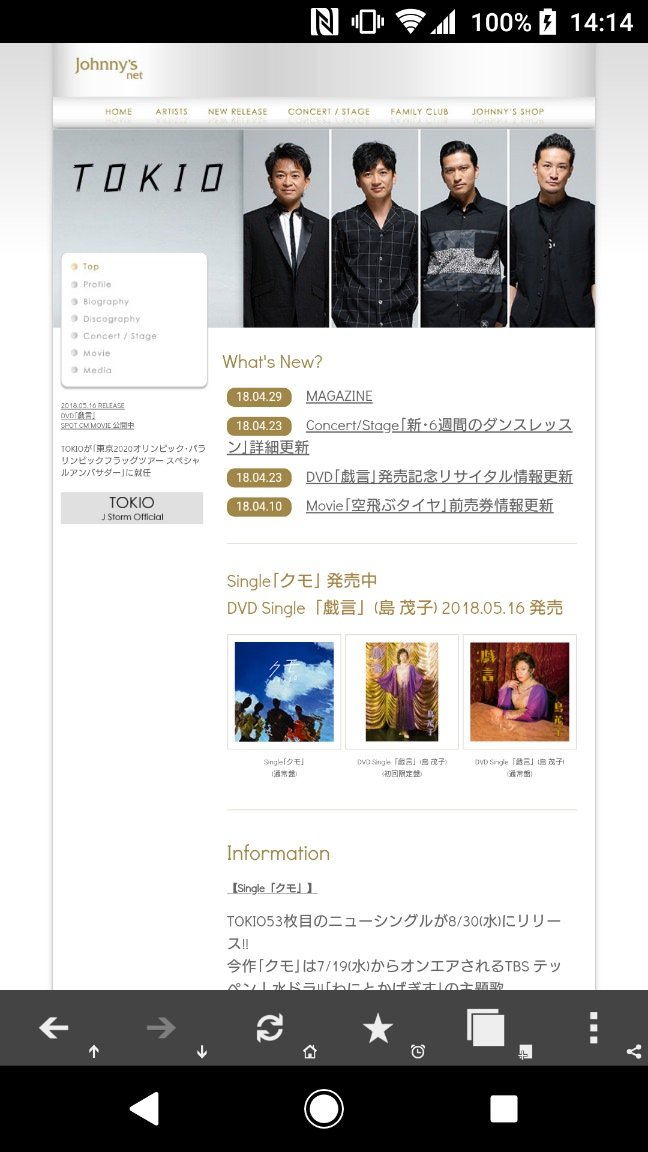Open the MAGAZINE news link
648x1152 pixels.
click(339, 396)
